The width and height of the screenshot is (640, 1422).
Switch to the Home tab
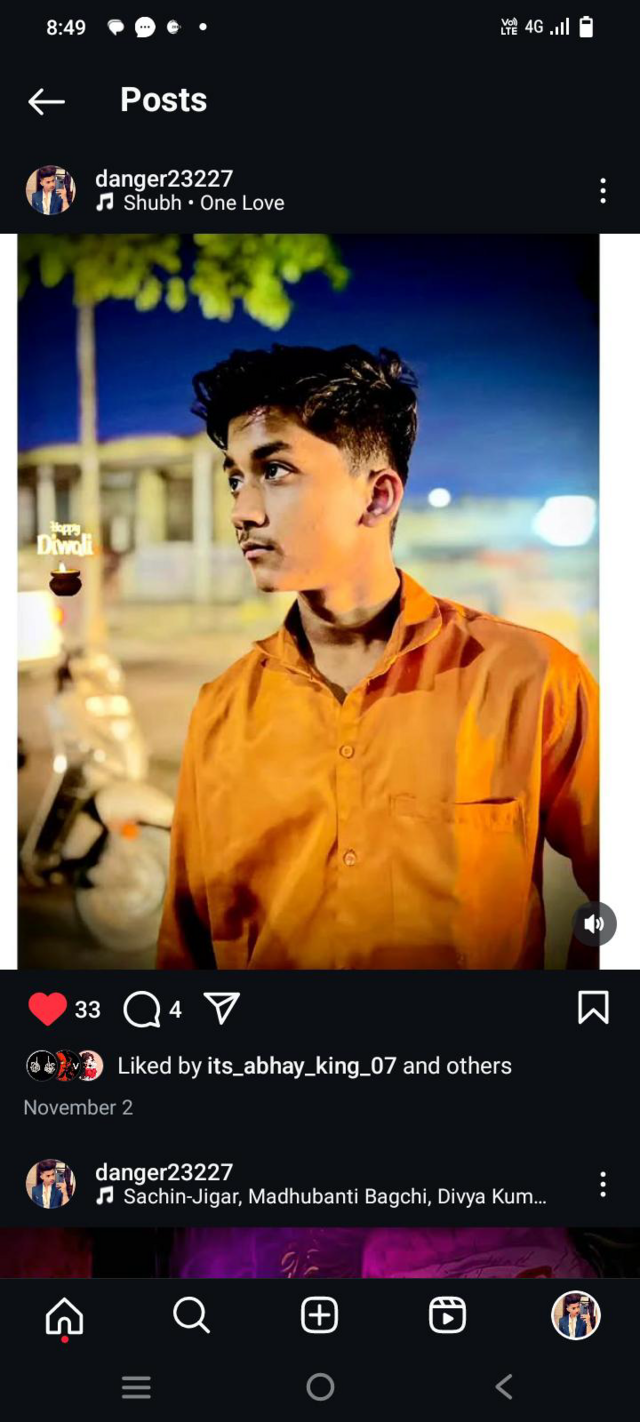(x=65, y=1316)
